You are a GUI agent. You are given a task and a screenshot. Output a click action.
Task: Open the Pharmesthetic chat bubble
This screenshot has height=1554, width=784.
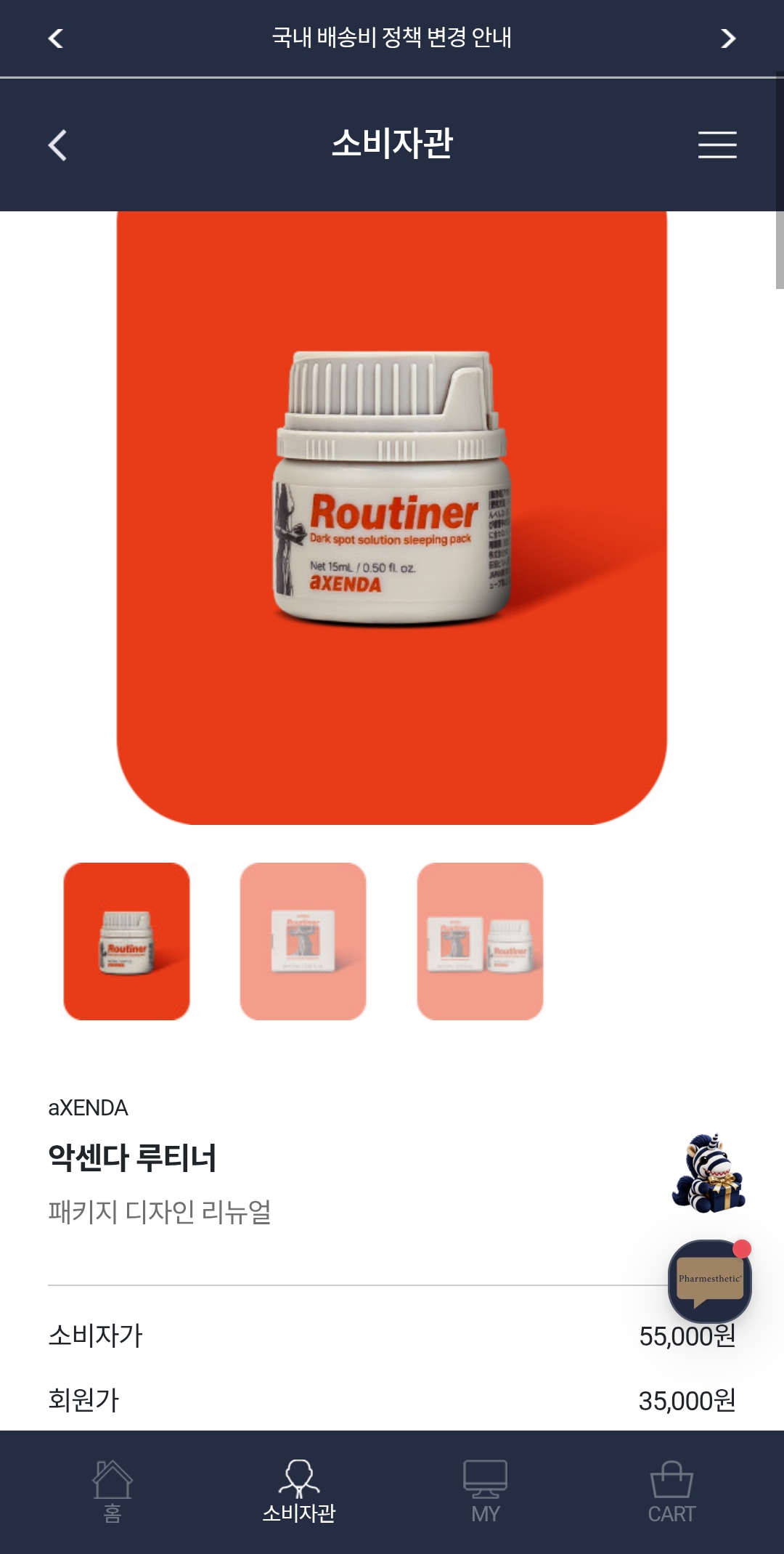[x=710, y=1281]
